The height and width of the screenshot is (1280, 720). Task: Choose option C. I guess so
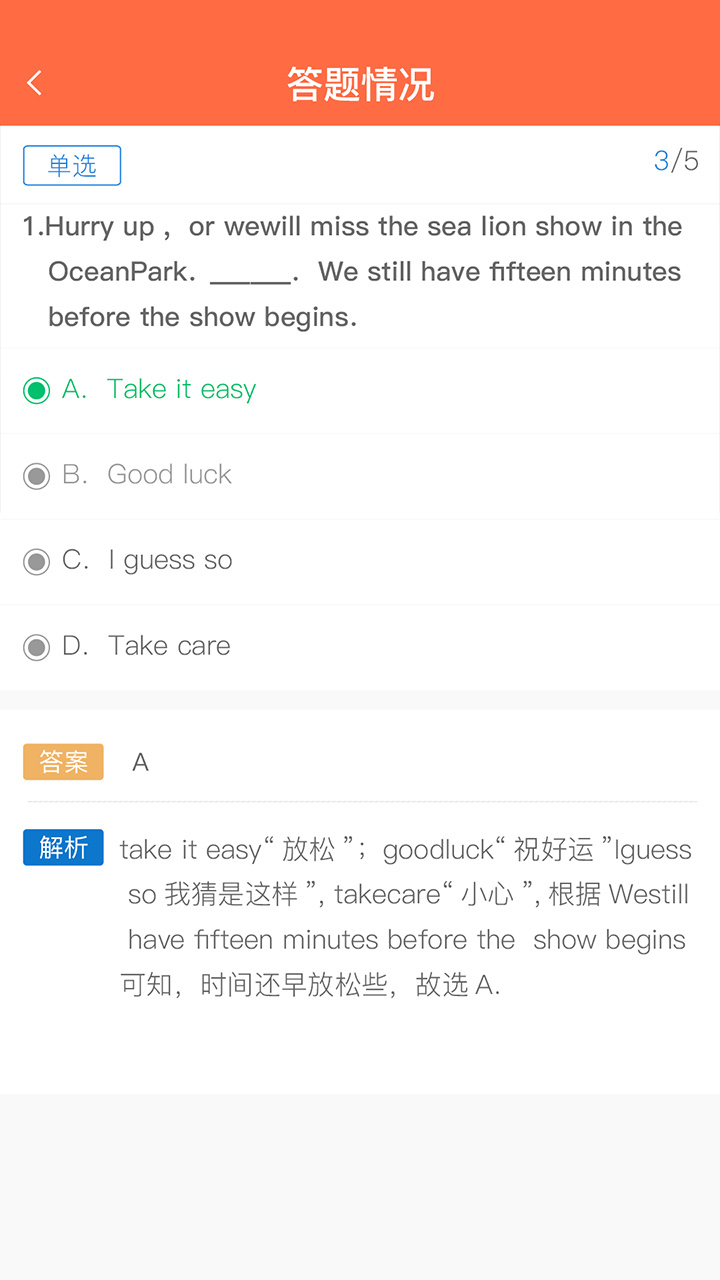tap(360, 561)
